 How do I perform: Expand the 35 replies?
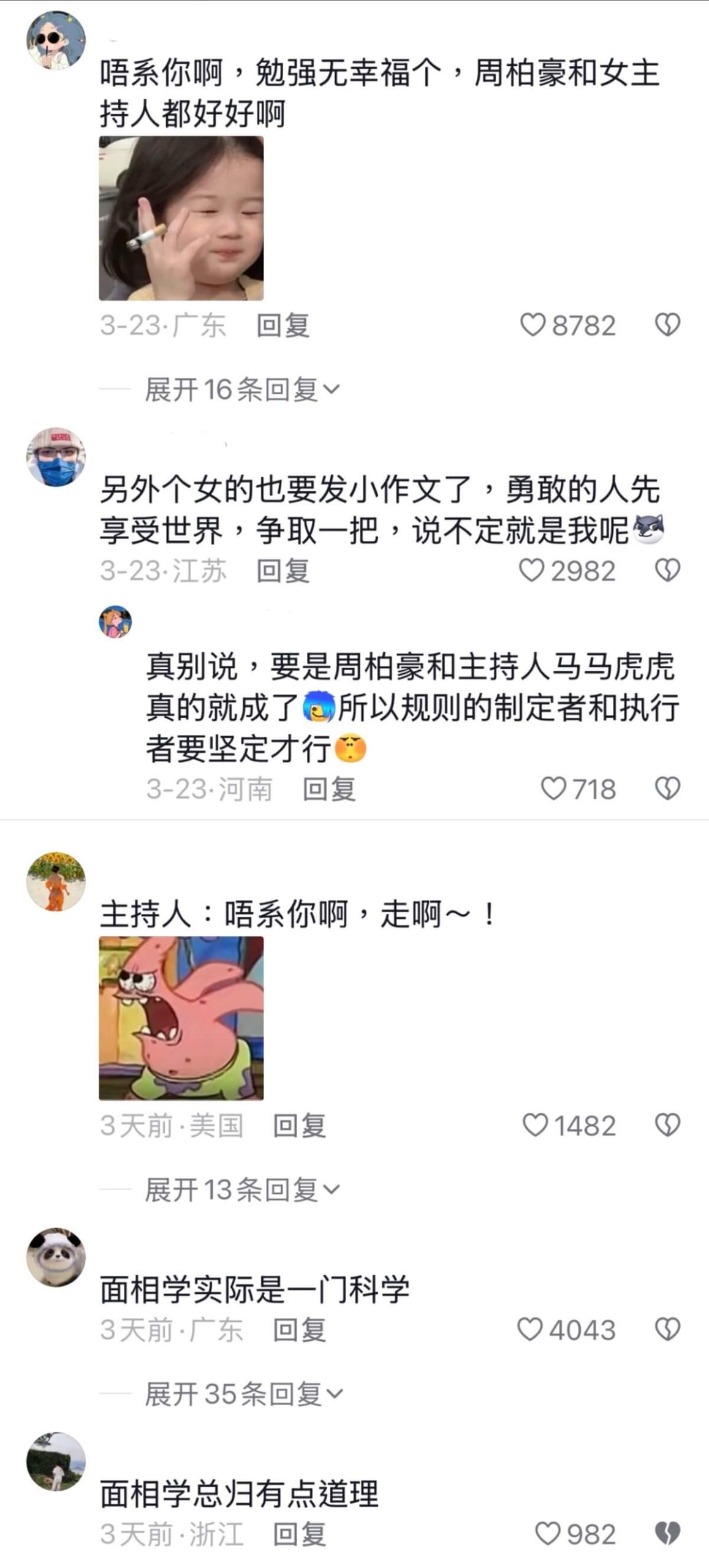[243, 1395]
